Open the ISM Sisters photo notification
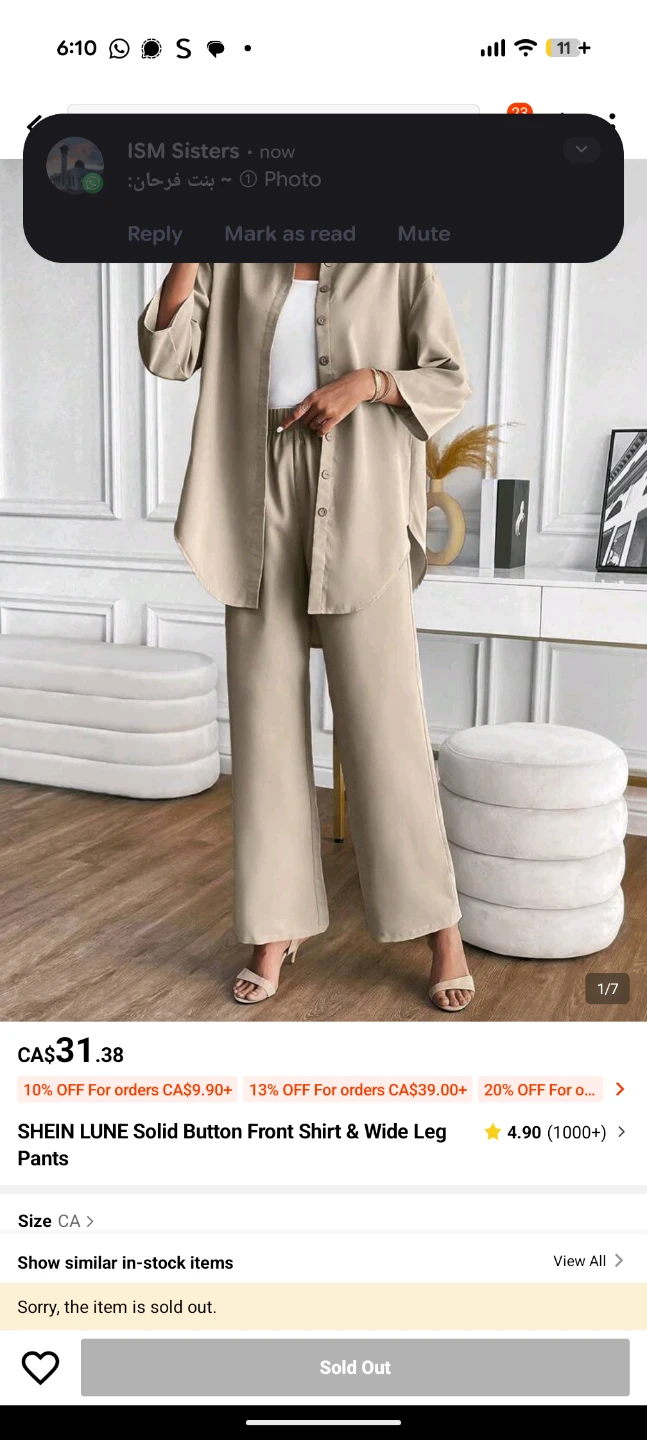The height and width of the screenshot is (1440, 647). point(323,167)
